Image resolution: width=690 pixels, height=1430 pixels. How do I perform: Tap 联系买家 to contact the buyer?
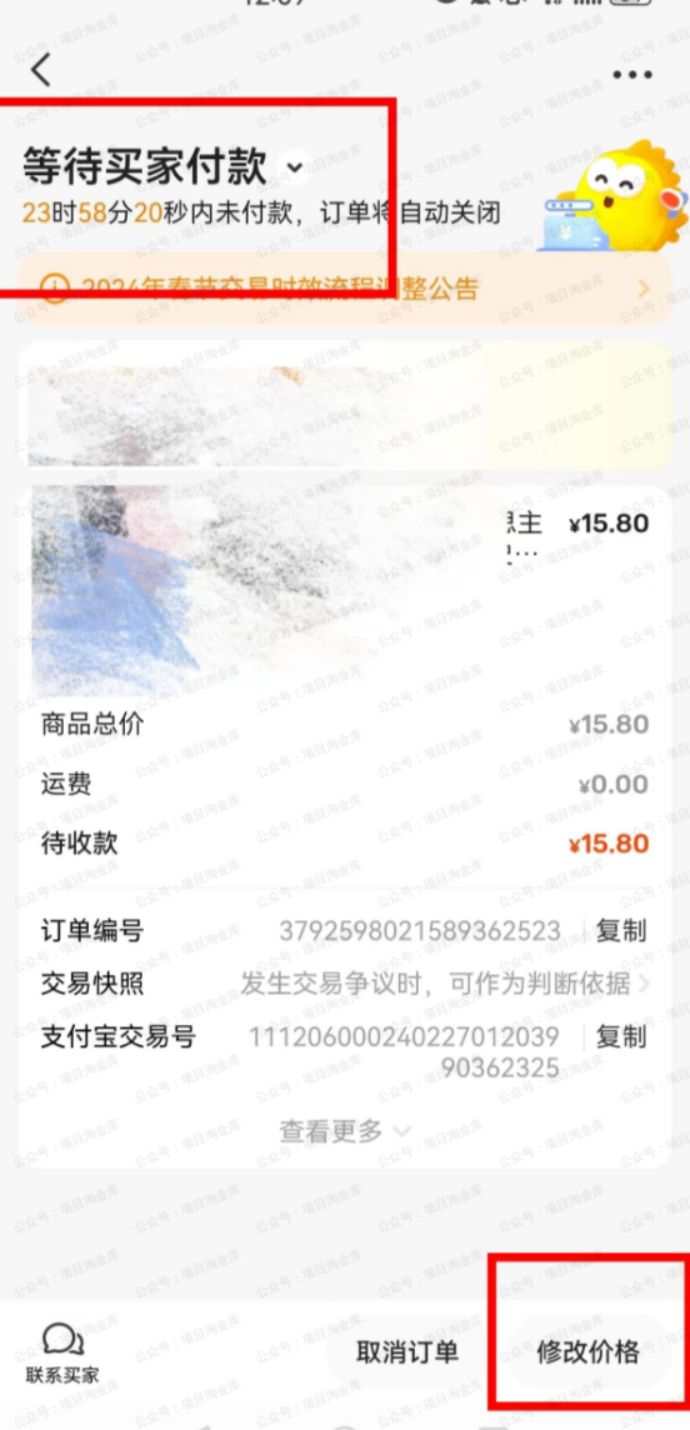coord(62,1354)
